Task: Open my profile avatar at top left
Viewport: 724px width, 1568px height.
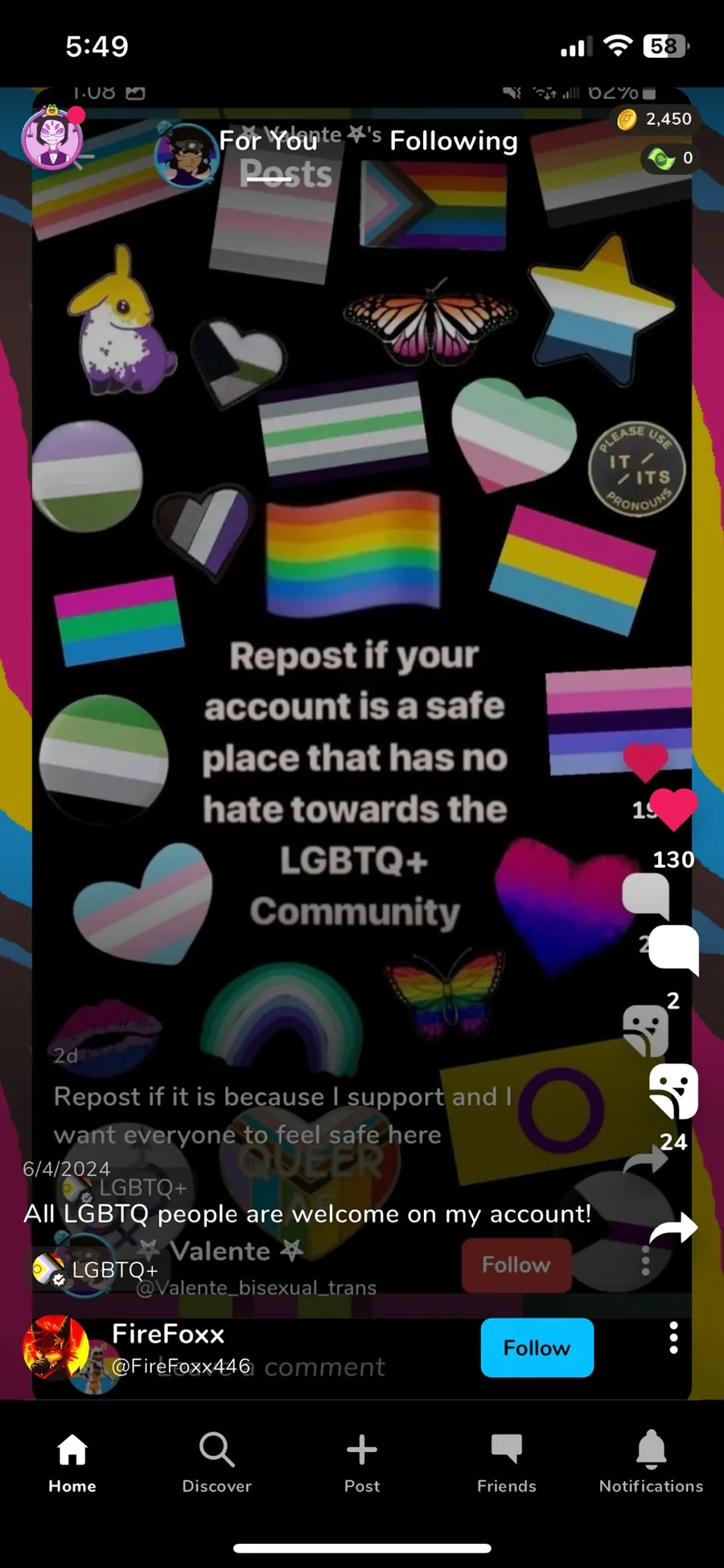Action: (51, 138)
